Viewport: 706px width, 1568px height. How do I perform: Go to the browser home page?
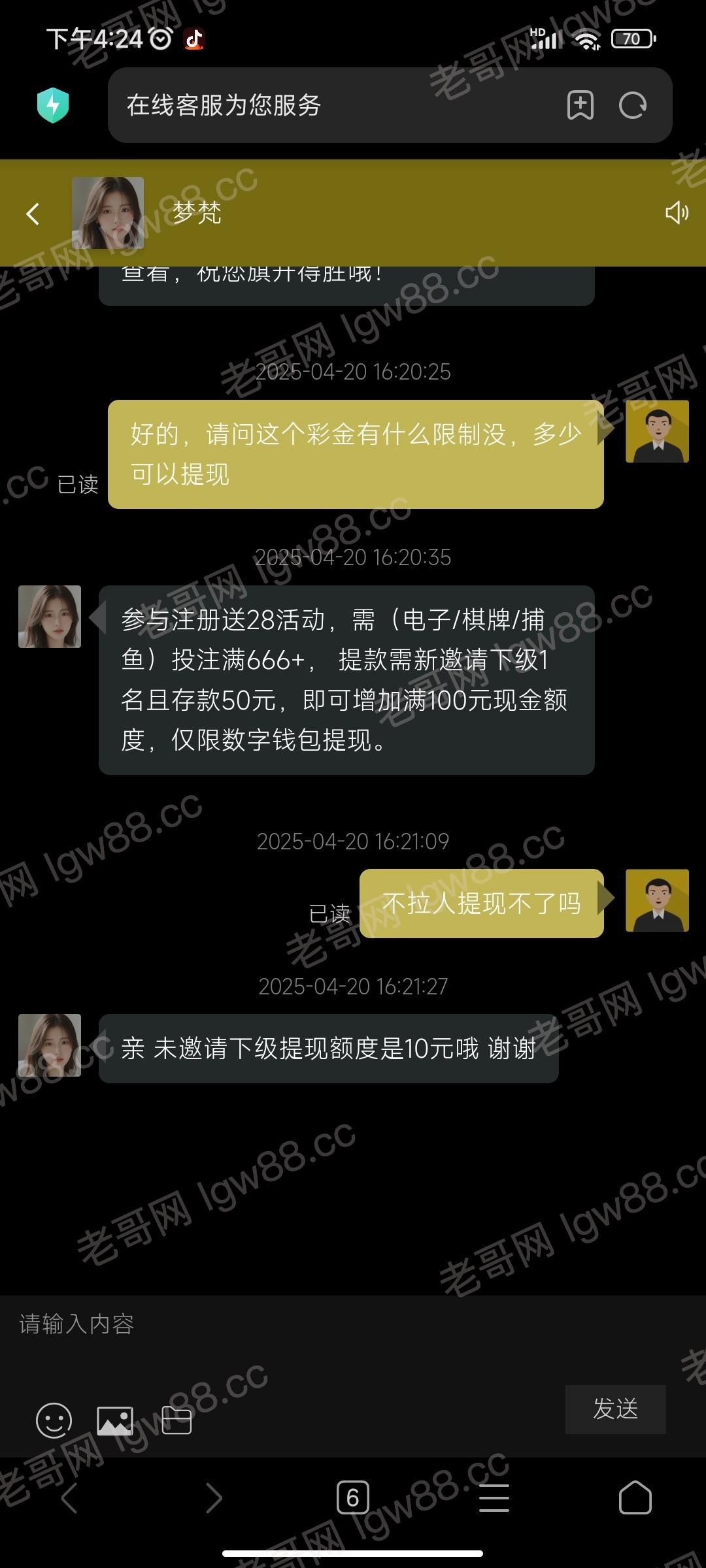click(x=635, y=1497)
